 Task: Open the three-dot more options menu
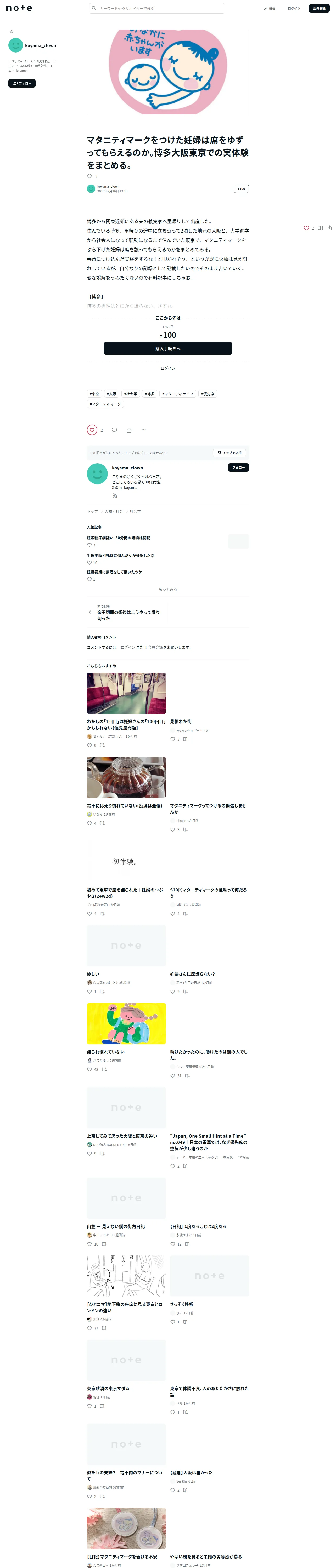143,430
